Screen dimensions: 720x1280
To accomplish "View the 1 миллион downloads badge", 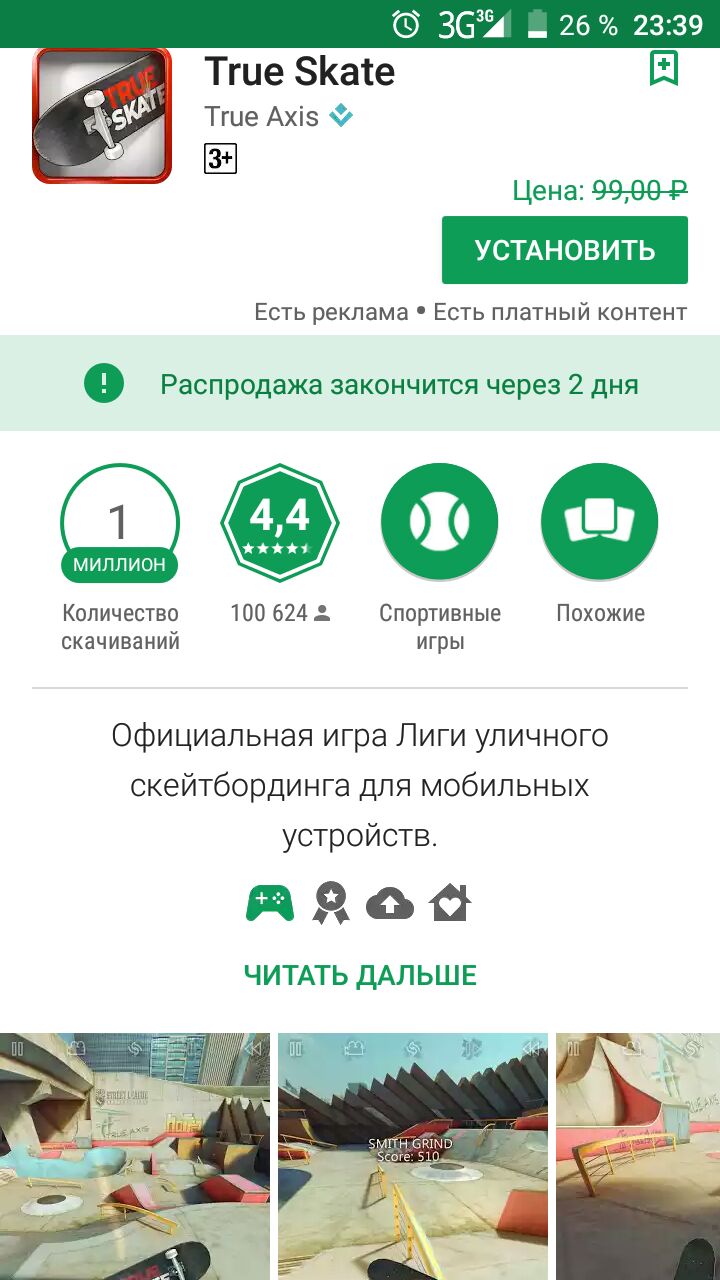I will point(120,523).
